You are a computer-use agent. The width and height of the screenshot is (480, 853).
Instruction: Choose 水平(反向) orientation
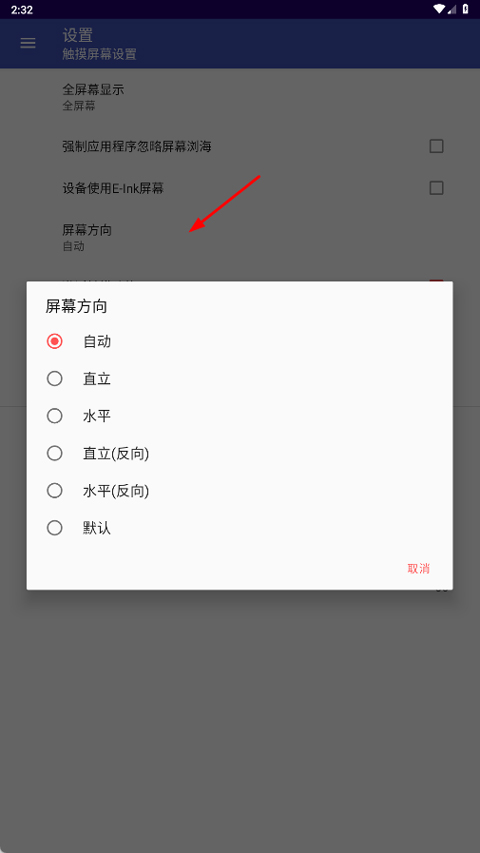coord(239,491)
